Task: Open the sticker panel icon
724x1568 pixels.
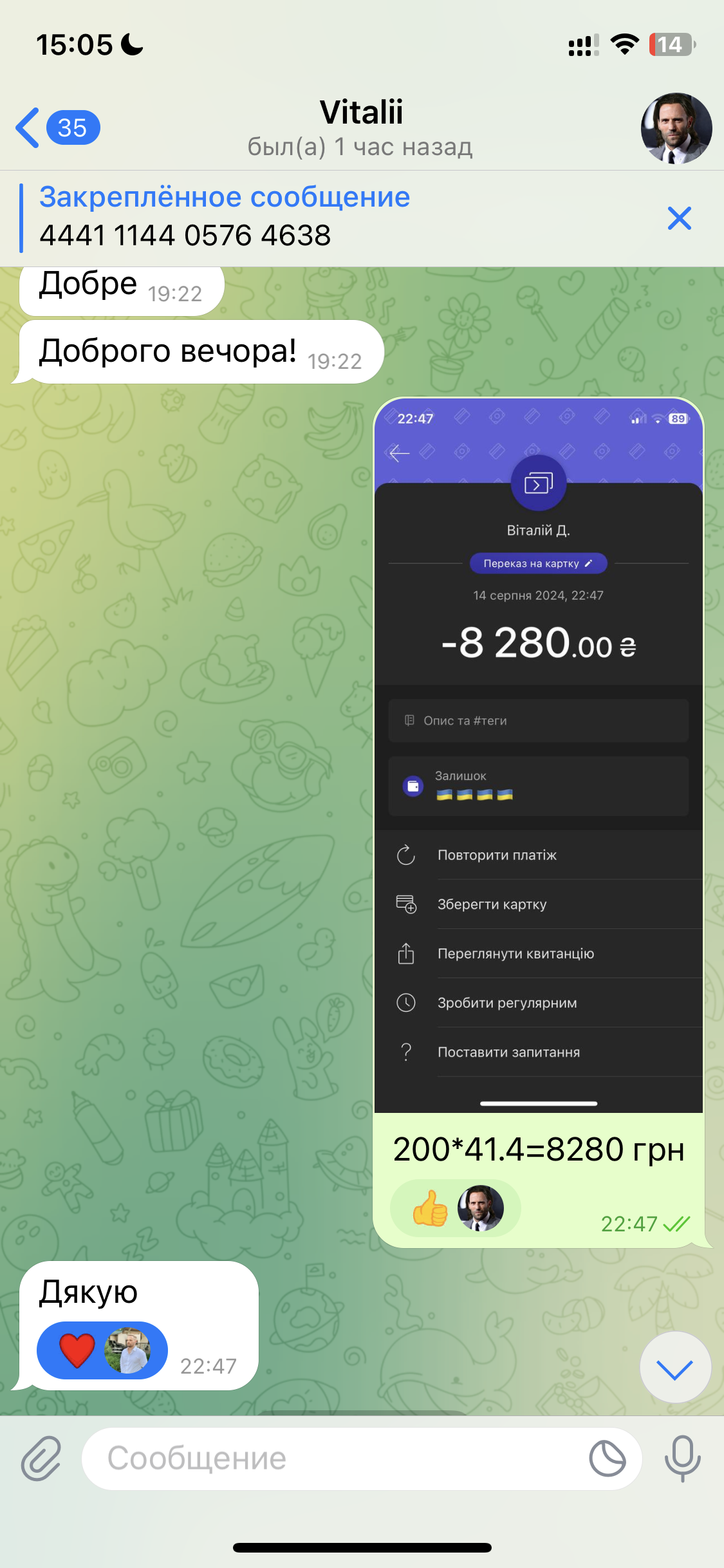Action: point(607,1459)
